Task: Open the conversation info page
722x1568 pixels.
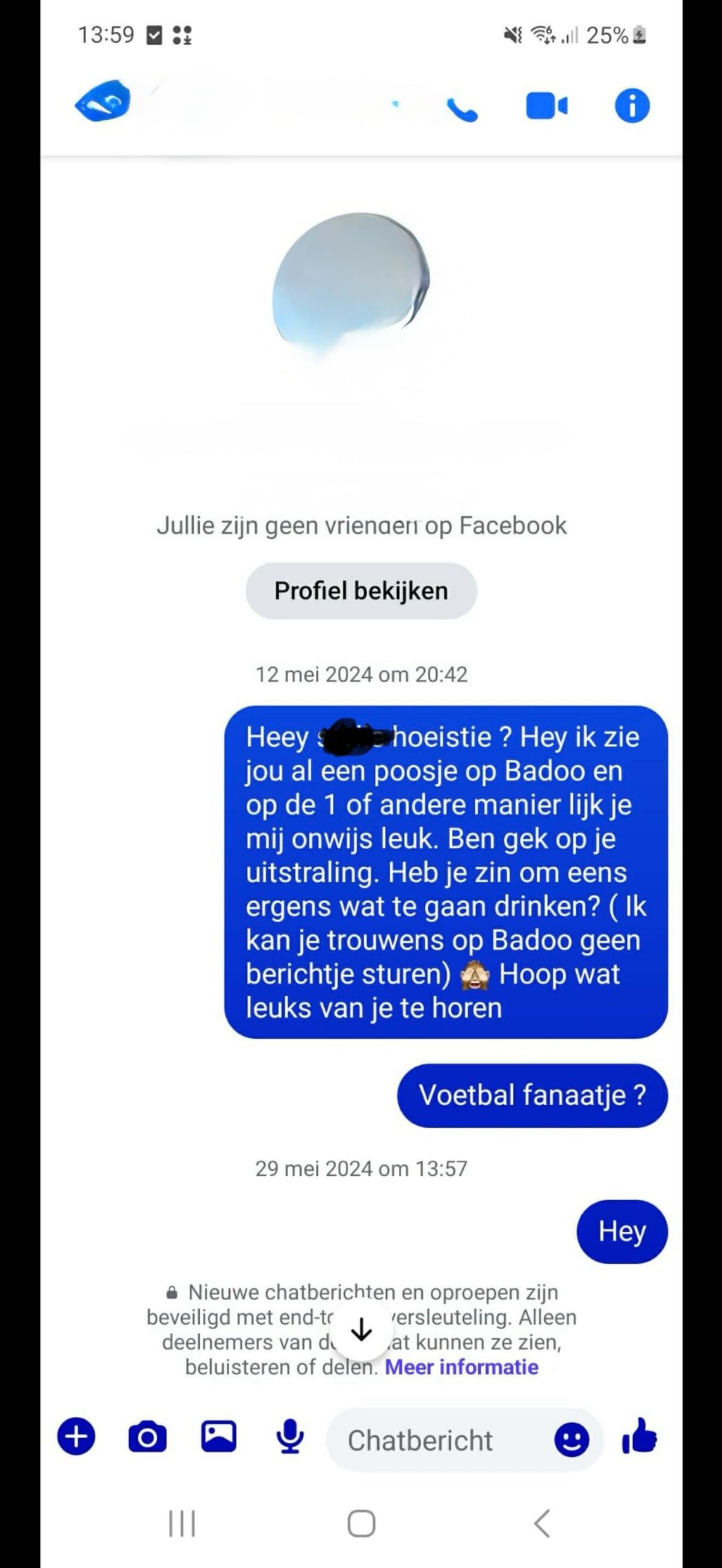Action: 632,106
